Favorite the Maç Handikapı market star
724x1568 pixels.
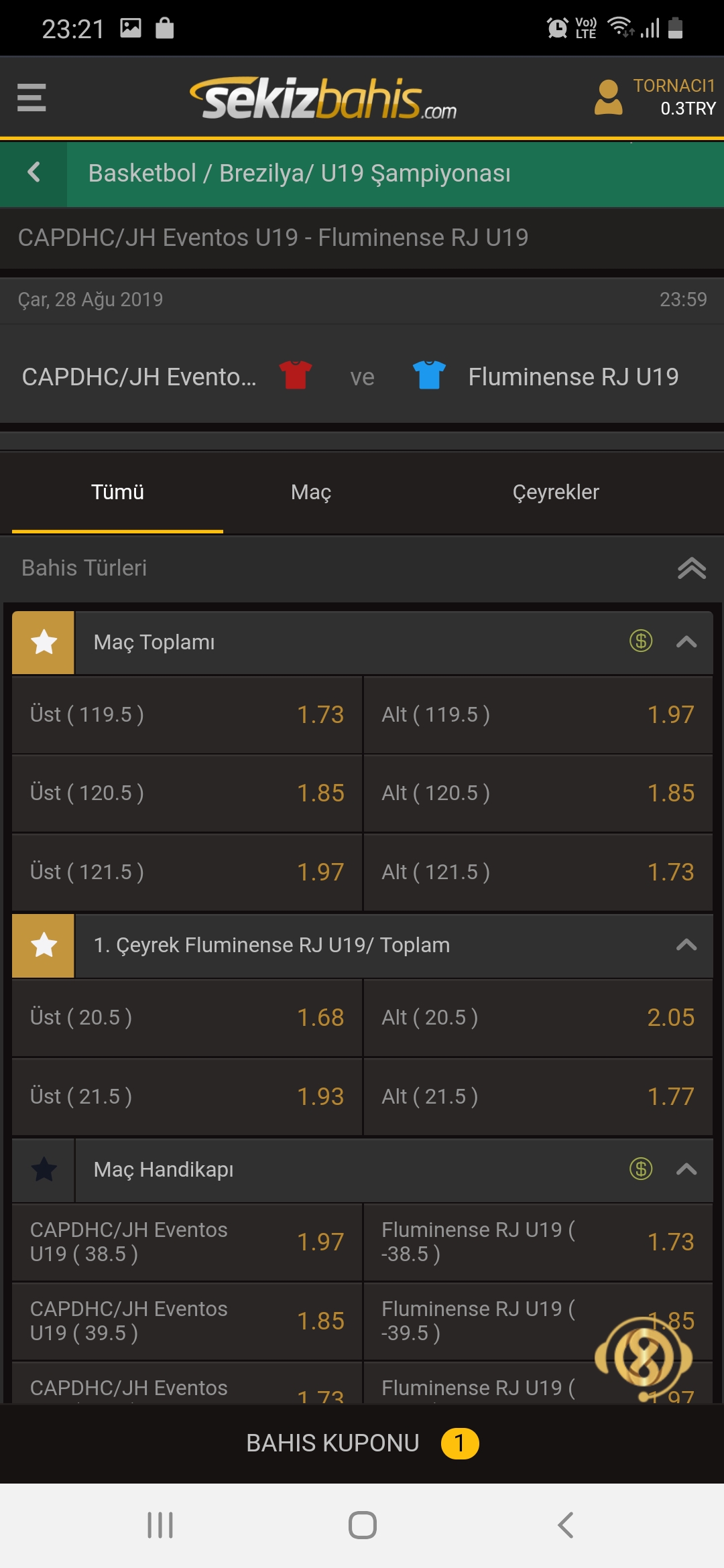point(44,1169)
